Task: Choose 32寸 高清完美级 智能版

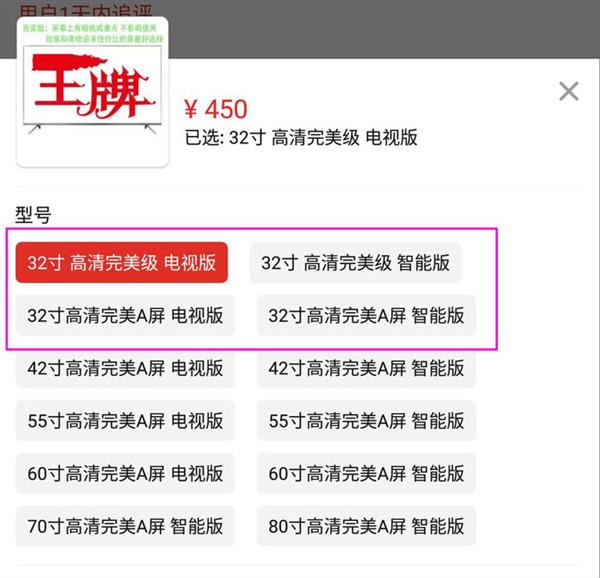Action: [x=355, y=263]
